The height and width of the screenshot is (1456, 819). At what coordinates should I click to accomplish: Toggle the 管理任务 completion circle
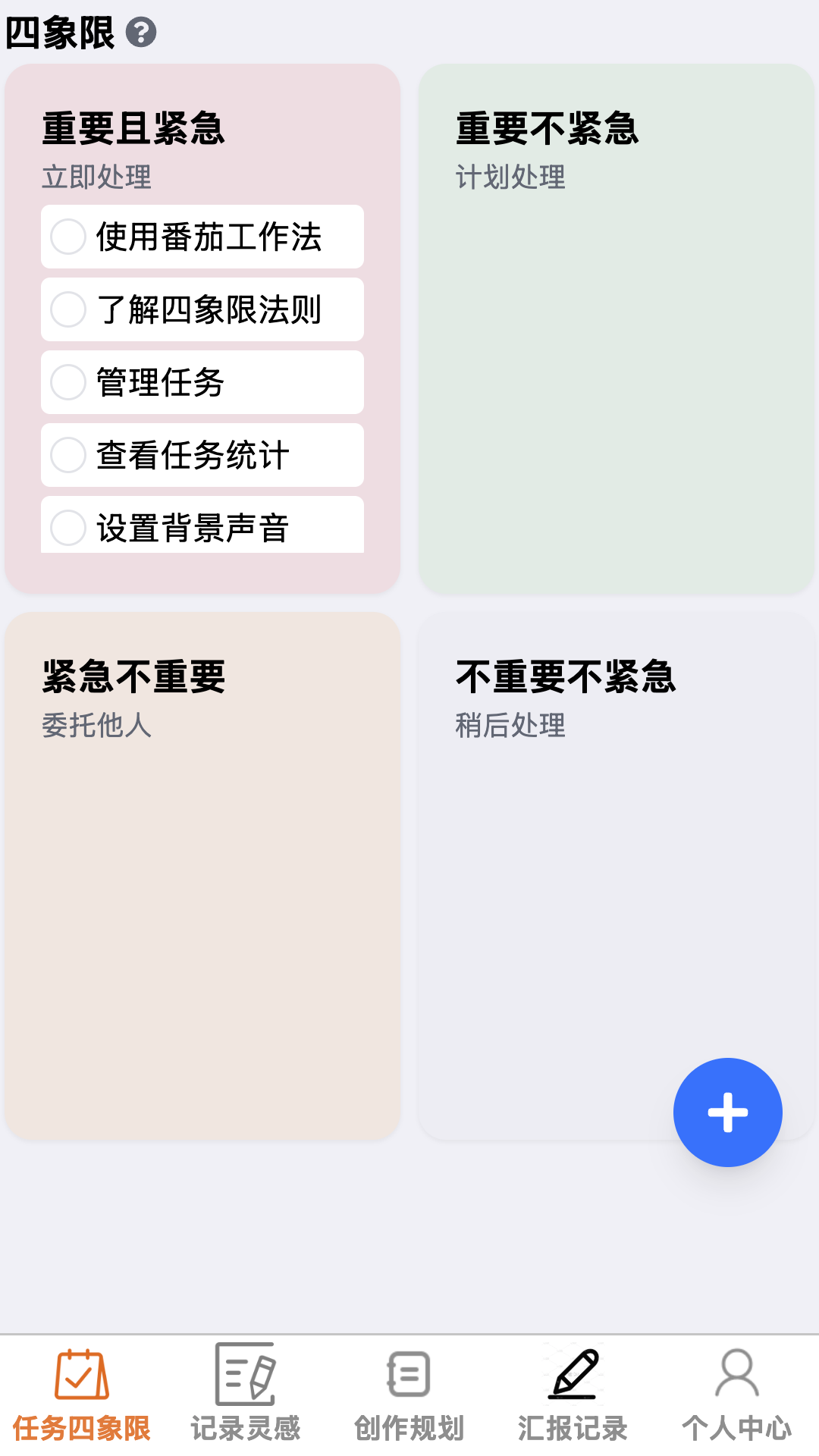point(68,383)
